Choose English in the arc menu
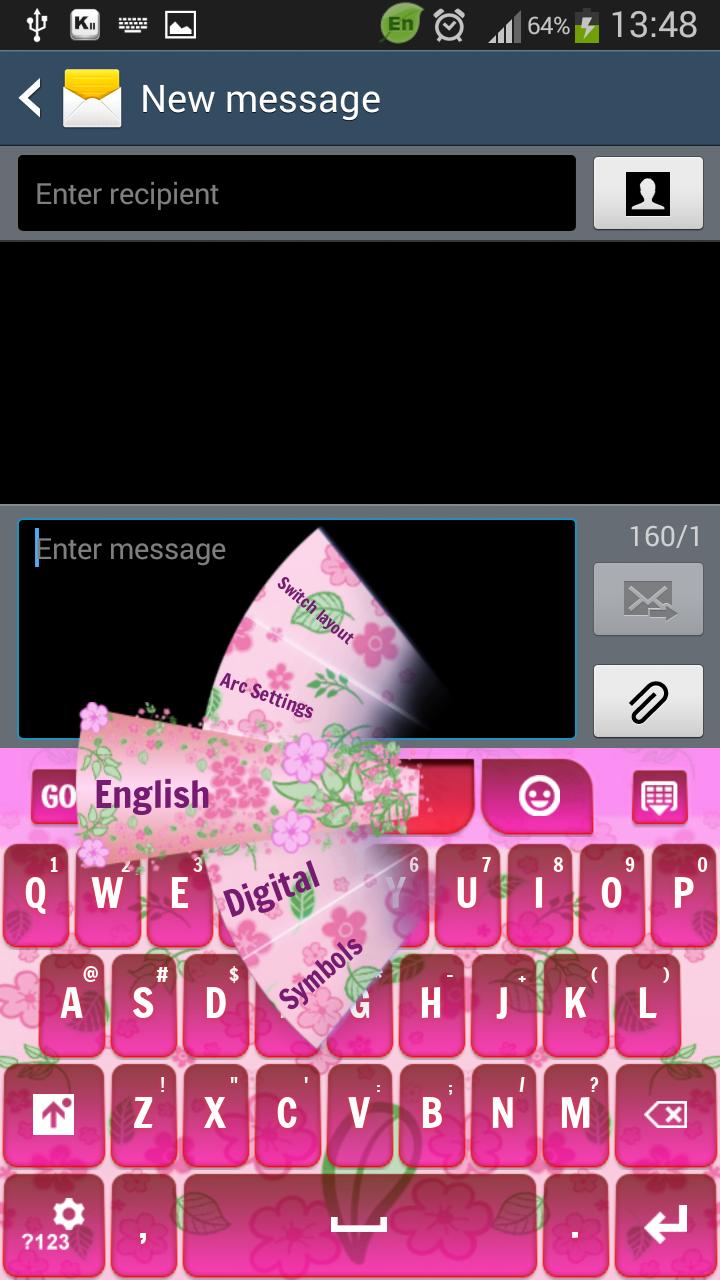Image resolution: width=720 pixels, height=1280 pixels. click(x=152, y=795)
